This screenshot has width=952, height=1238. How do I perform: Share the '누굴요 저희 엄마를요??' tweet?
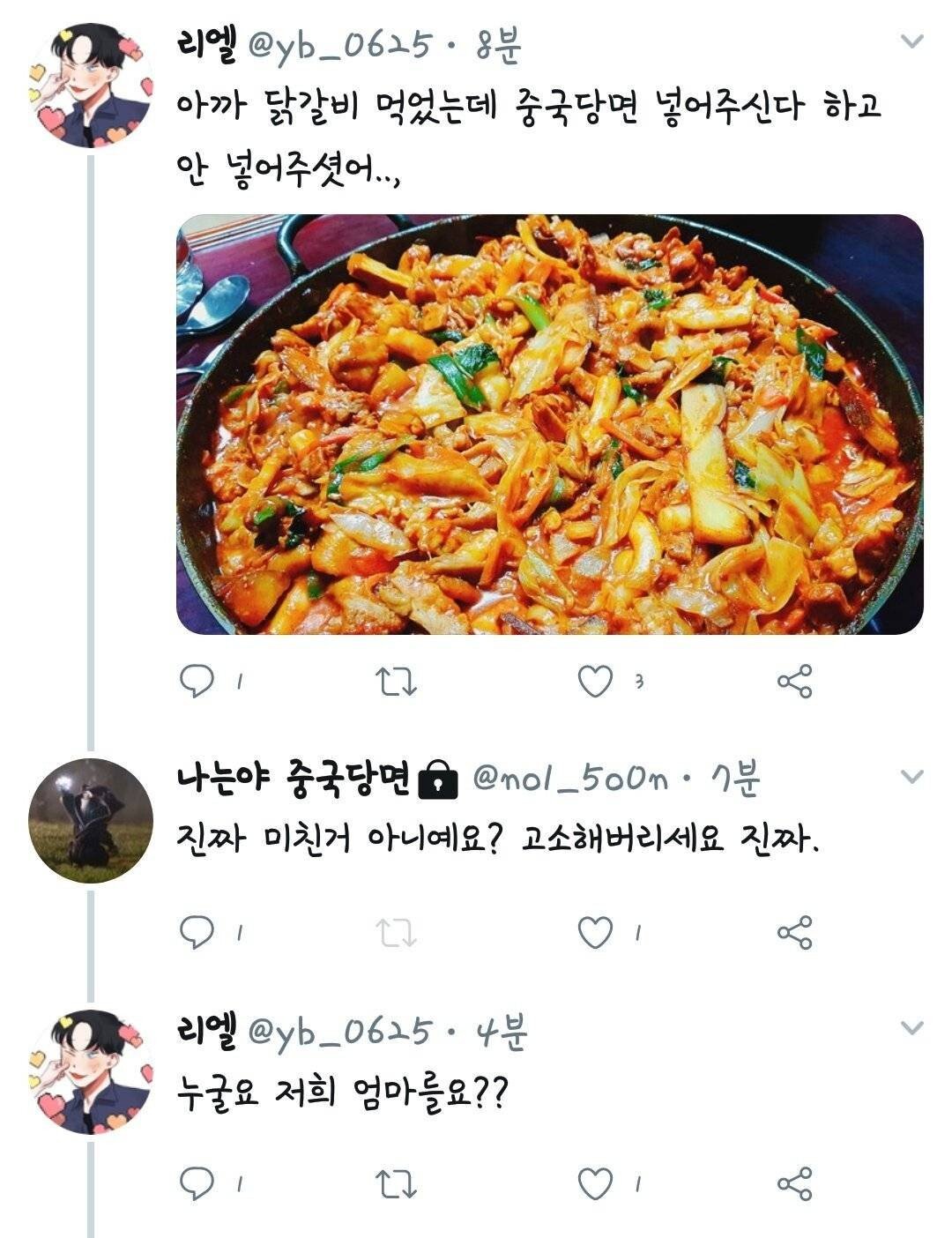pyautogui.click(x=794, y=1184)
